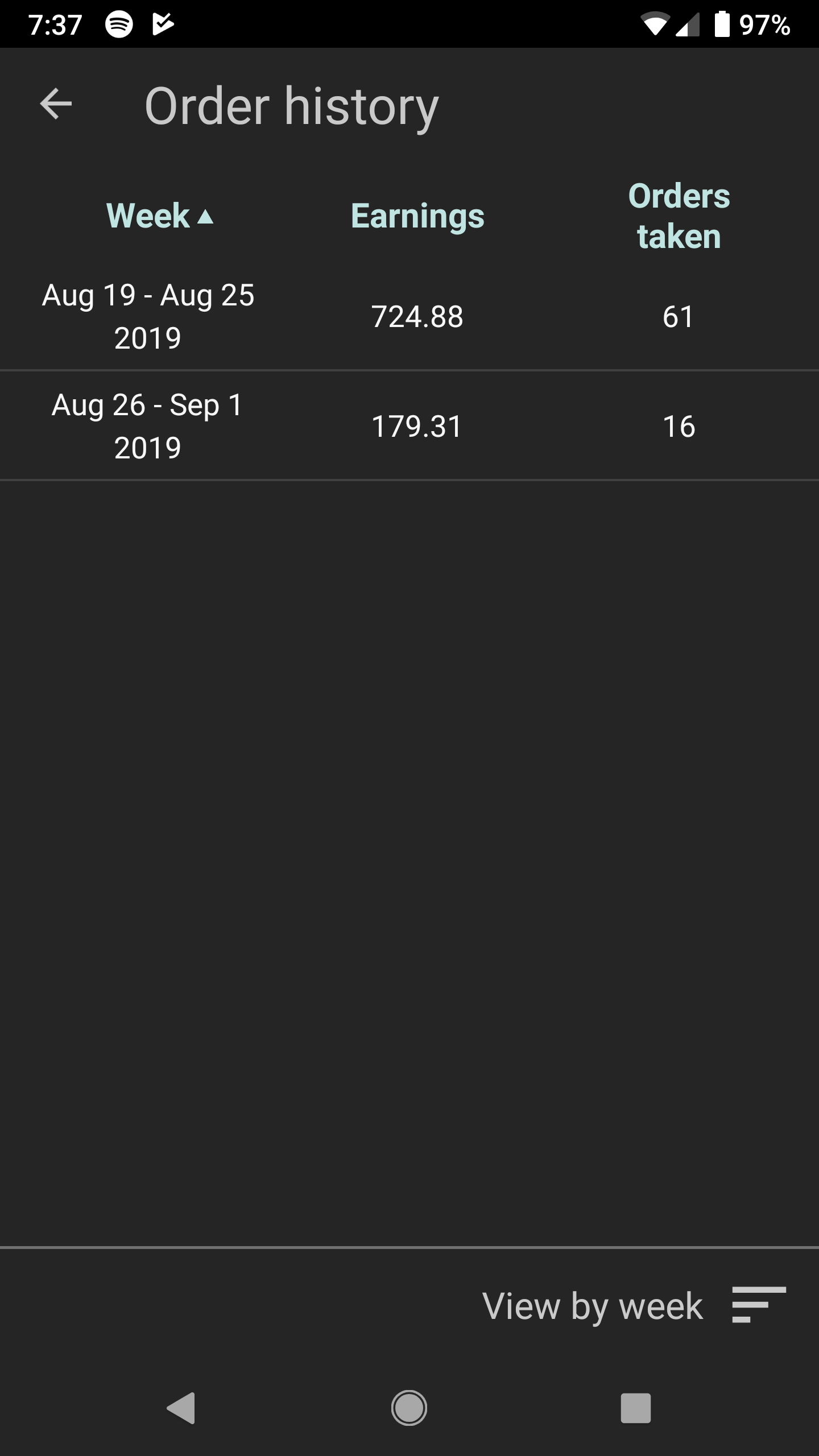This screenshot has height=1456, width=819.
Task: Tap the system home button
Action: 409,1408
